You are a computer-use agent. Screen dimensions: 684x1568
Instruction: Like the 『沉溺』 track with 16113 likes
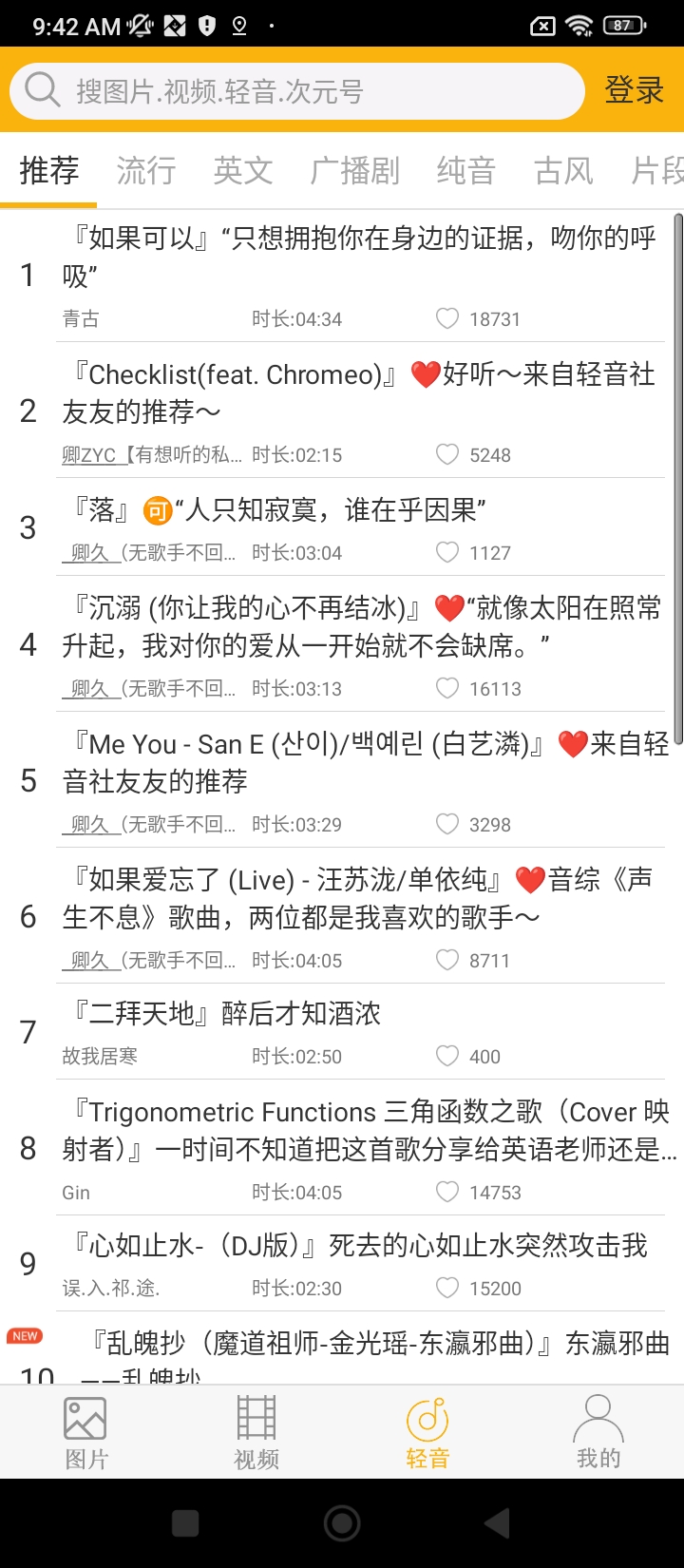(x=447, y=688)
